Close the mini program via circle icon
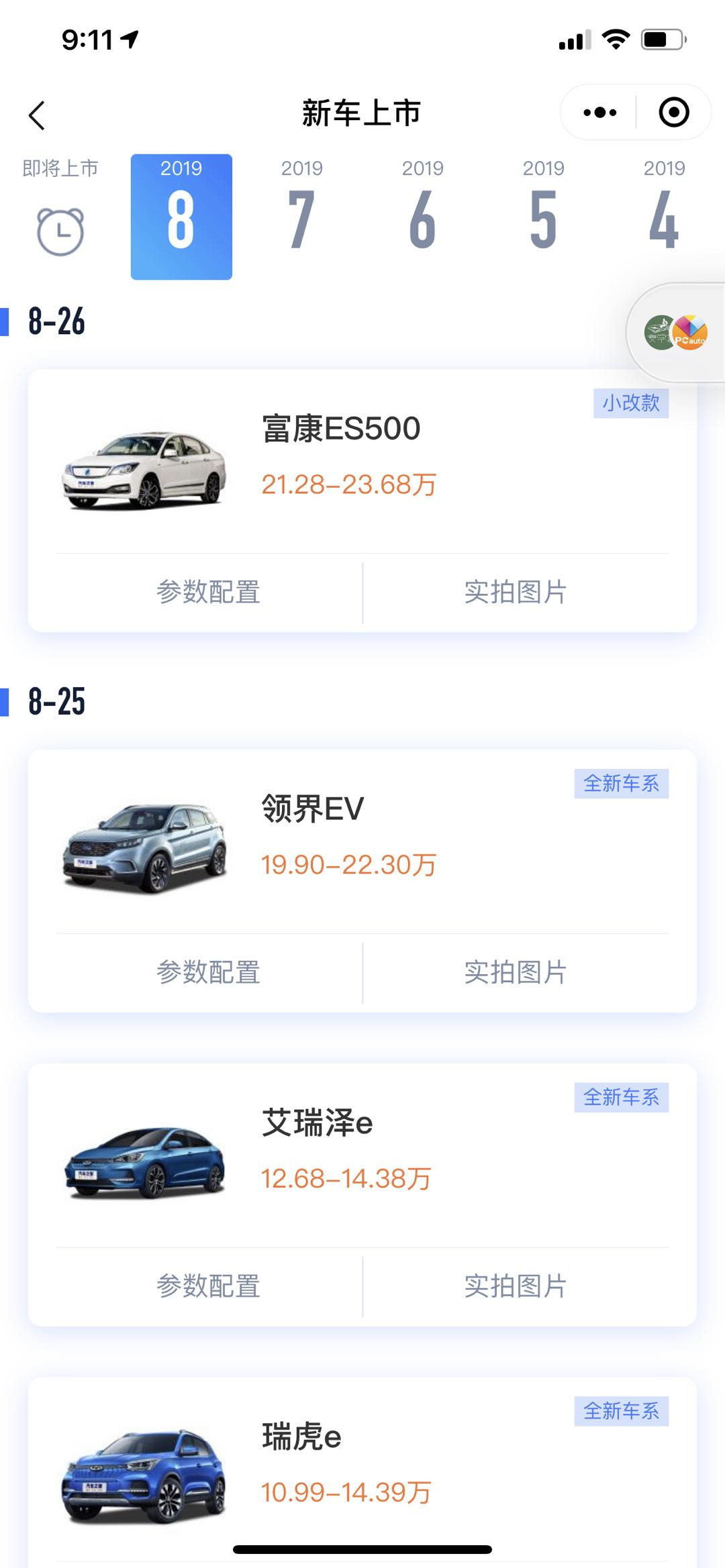This screenshot has width=725, height=1568. coord(674,113)
